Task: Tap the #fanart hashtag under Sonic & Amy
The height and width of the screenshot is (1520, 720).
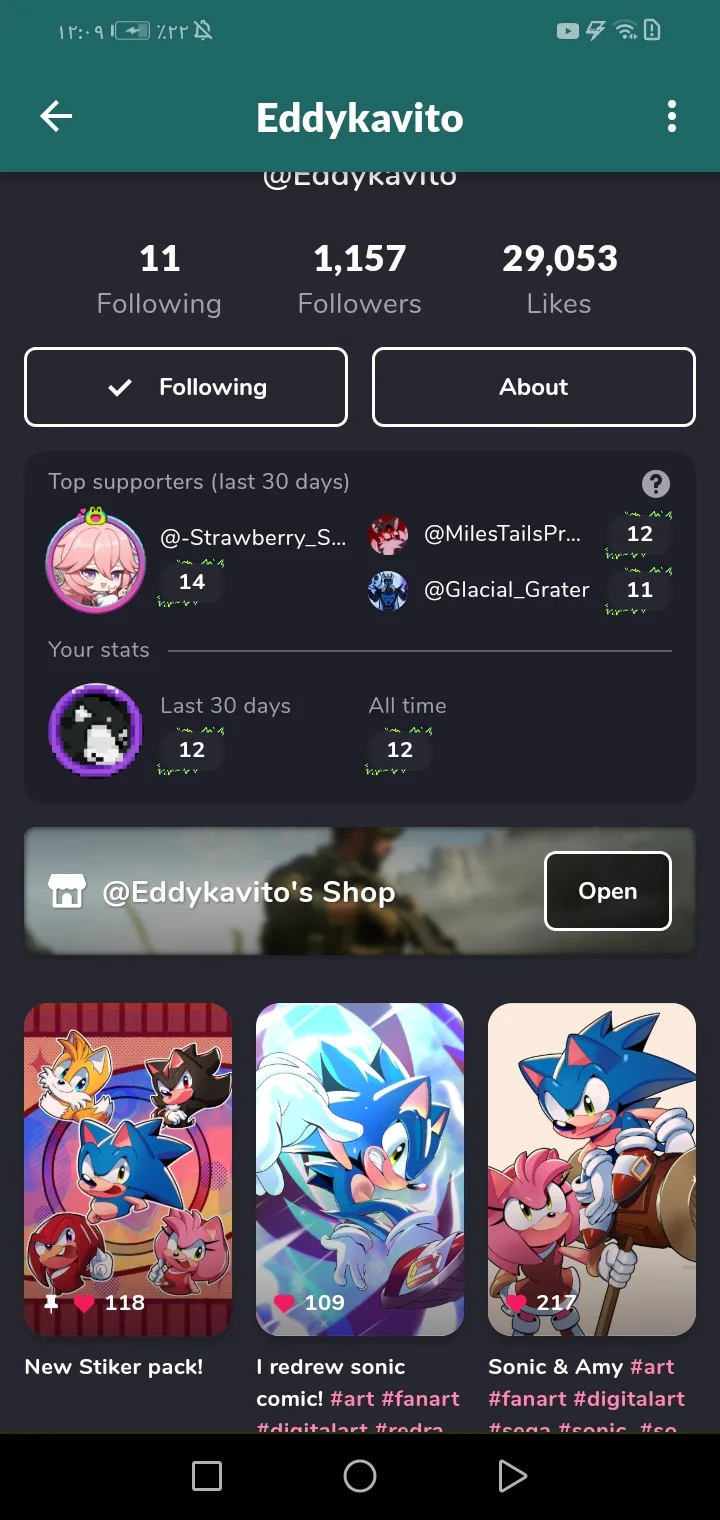Action: 527,1399
